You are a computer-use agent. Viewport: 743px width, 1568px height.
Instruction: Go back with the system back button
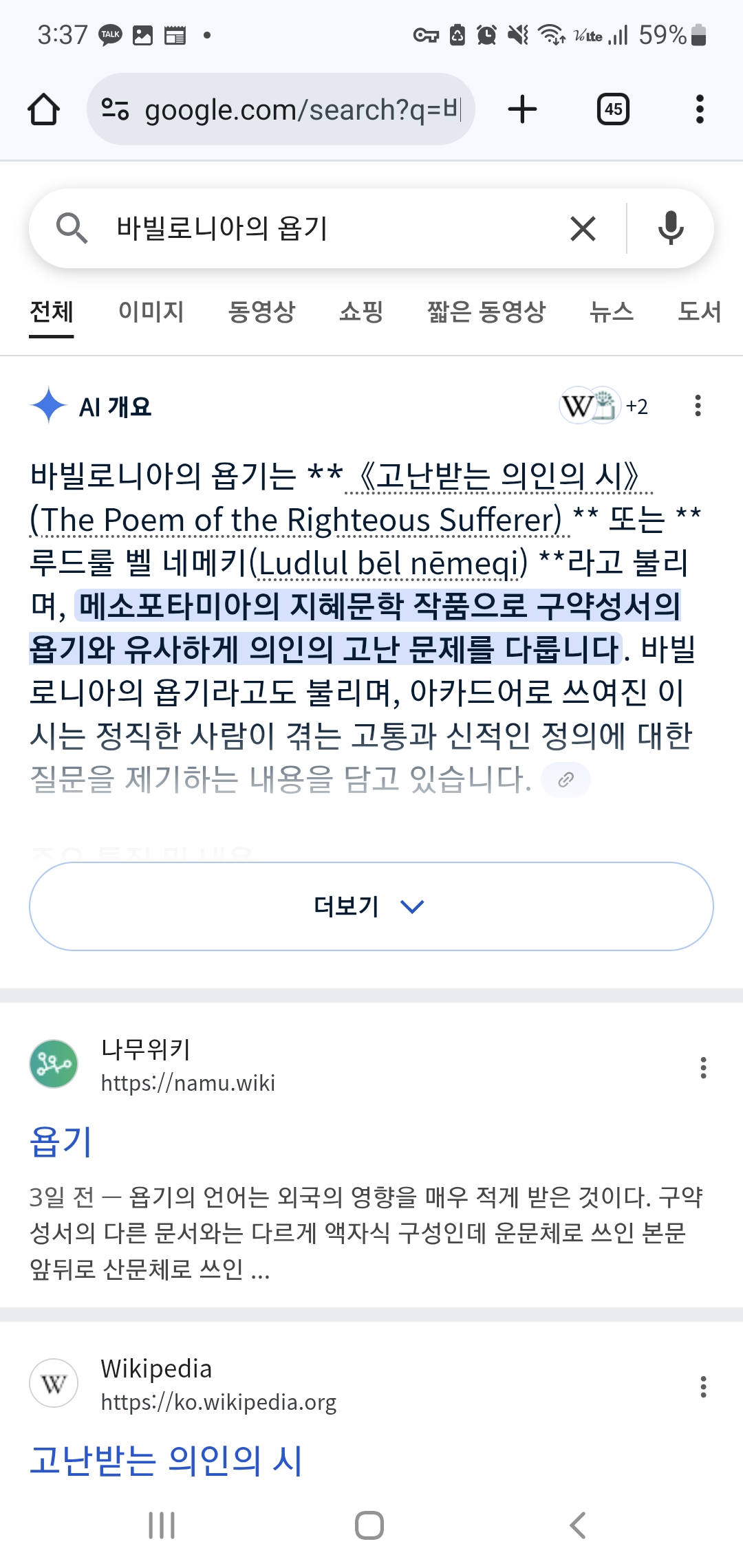[x=578, y=1525]
